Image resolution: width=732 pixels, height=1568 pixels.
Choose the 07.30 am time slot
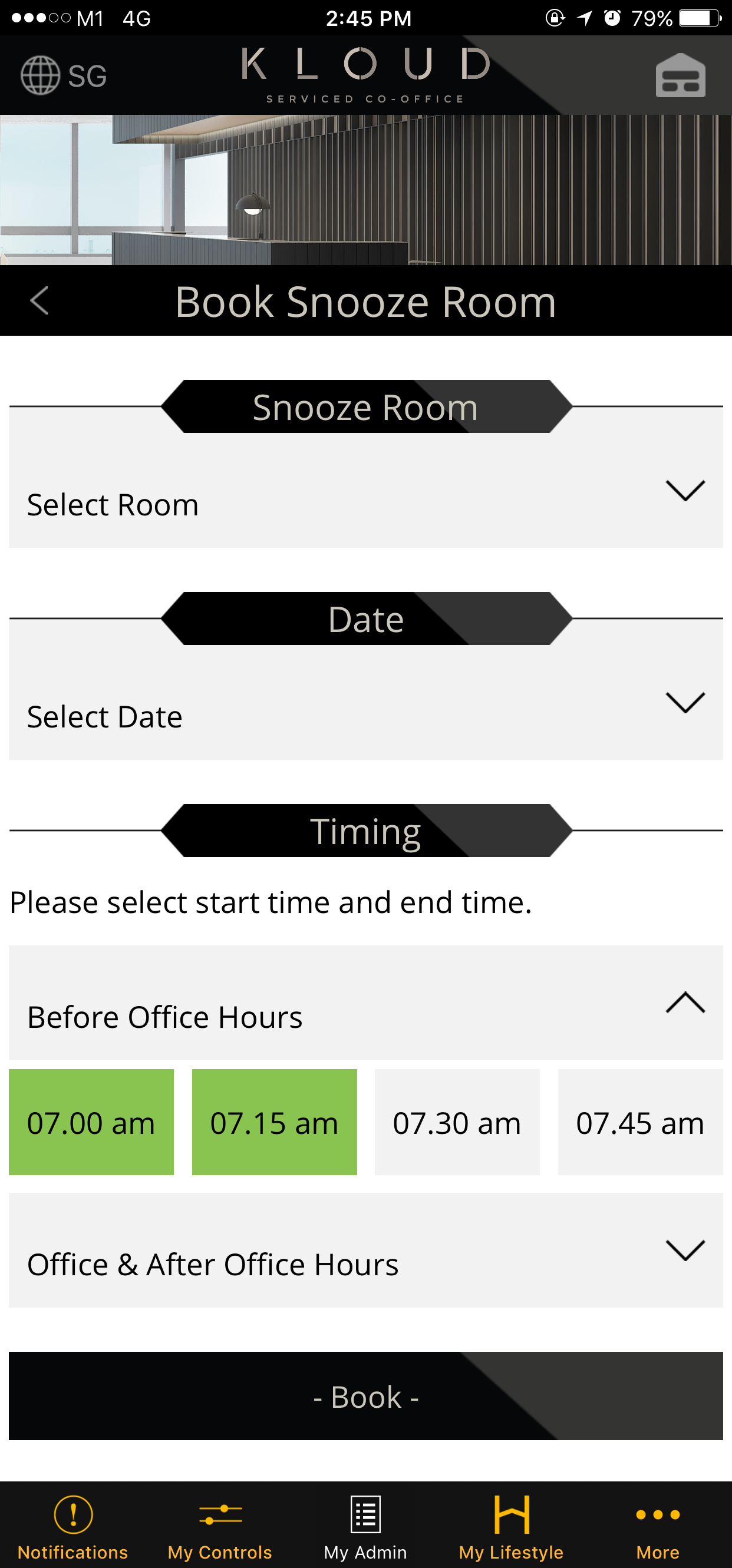[x=457, y=1122]
